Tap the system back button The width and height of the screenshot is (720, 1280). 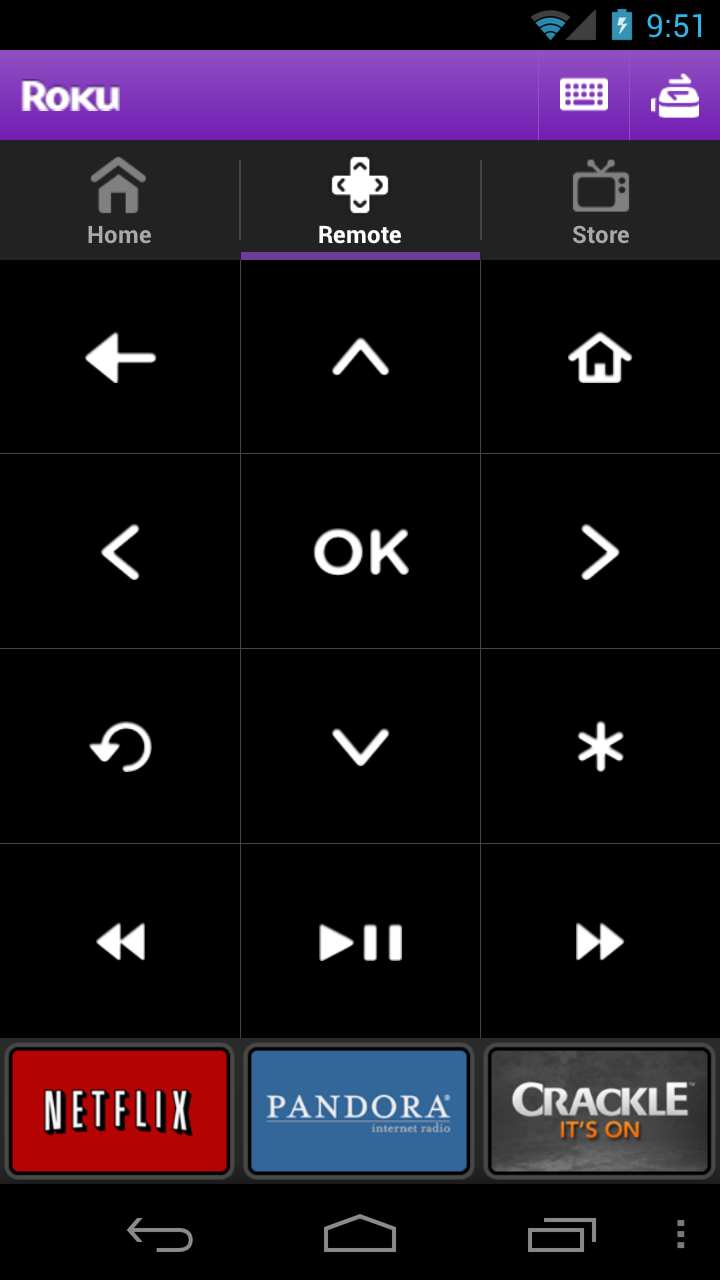160,1235
